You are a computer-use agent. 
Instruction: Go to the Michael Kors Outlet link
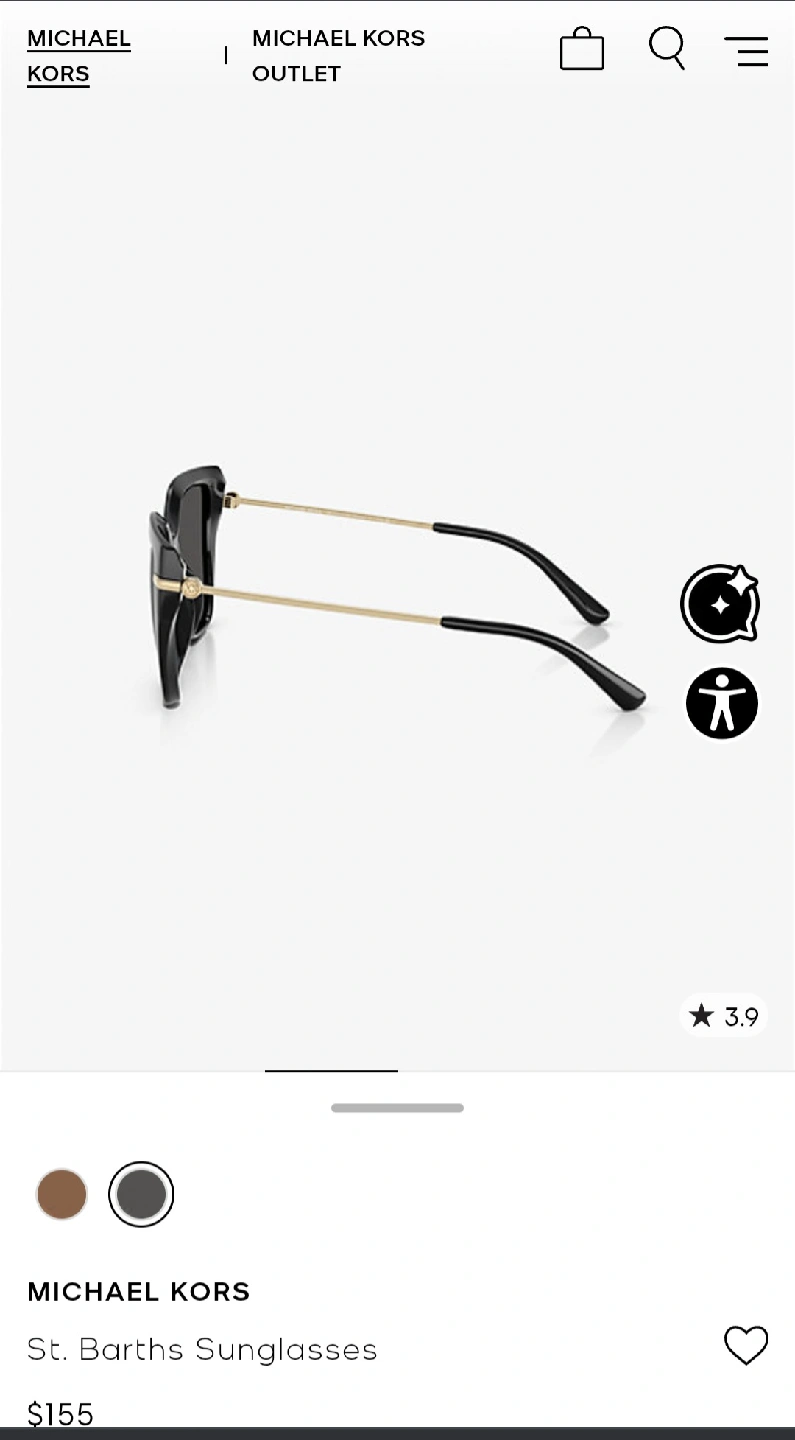[x=338, y=56]
